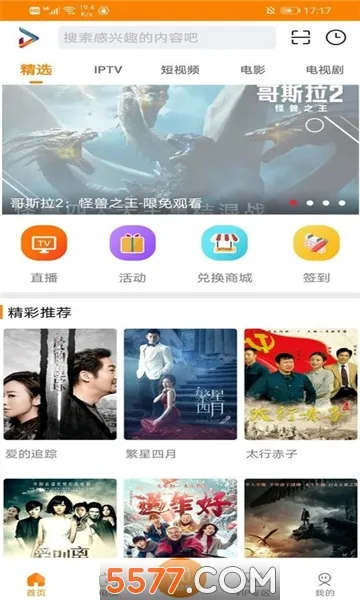
Task: Open the 直播 live TV shortcut
Action: click(x=44, y=254)
